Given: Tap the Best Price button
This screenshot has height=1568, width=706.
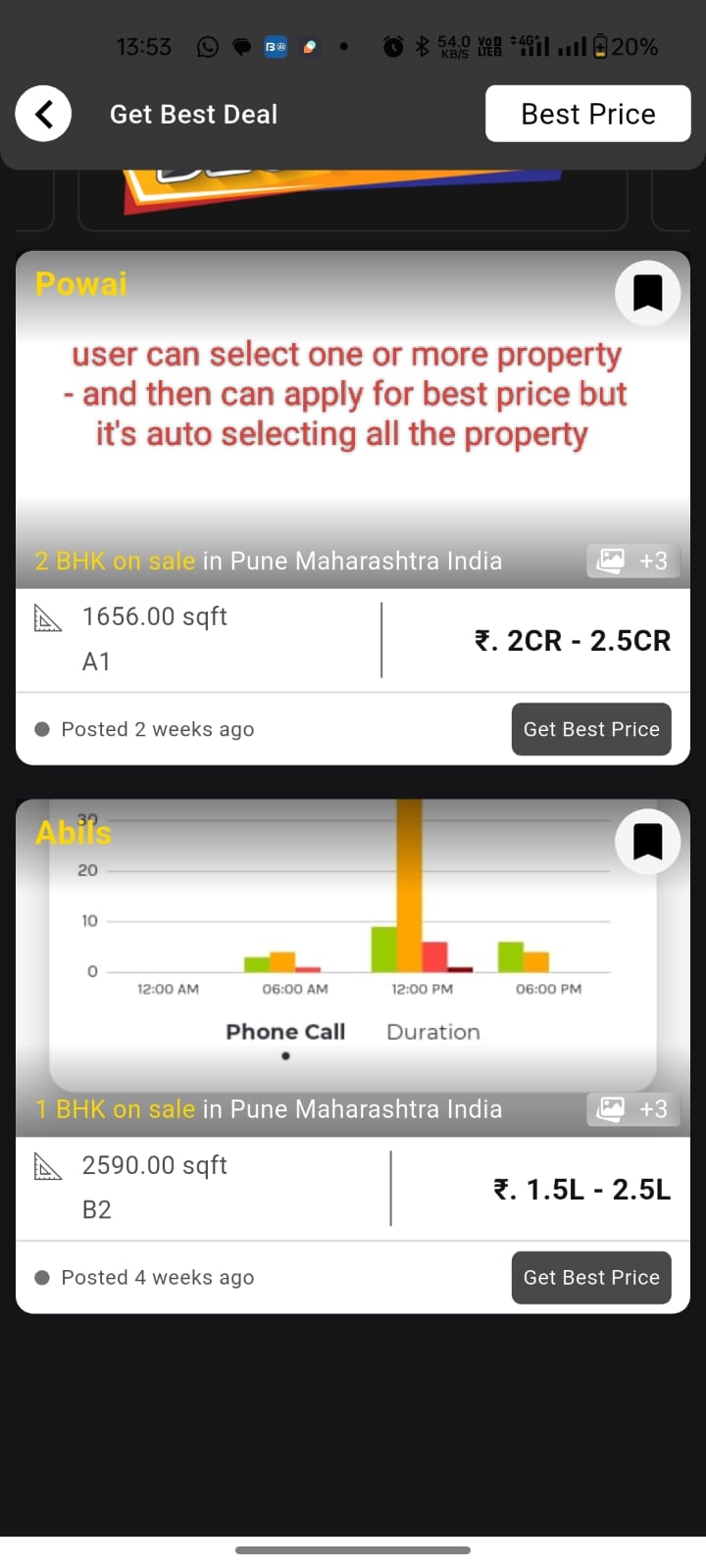Looking at the screenshot, I should coord(587,114).
